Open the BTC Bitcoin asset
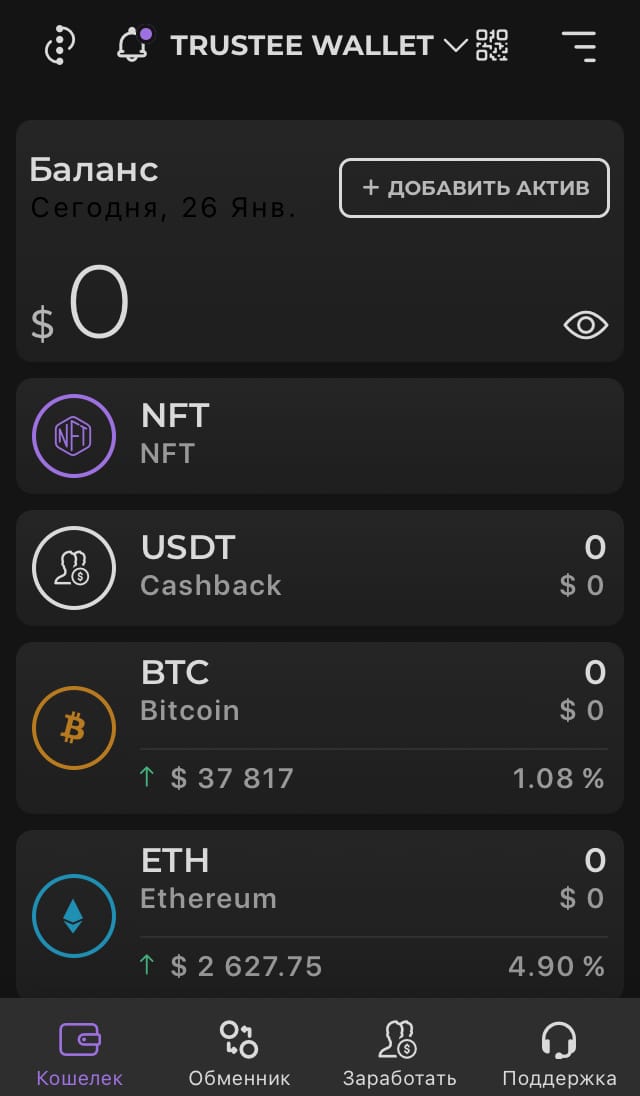The image size is (640, 1096). (319, 728)
